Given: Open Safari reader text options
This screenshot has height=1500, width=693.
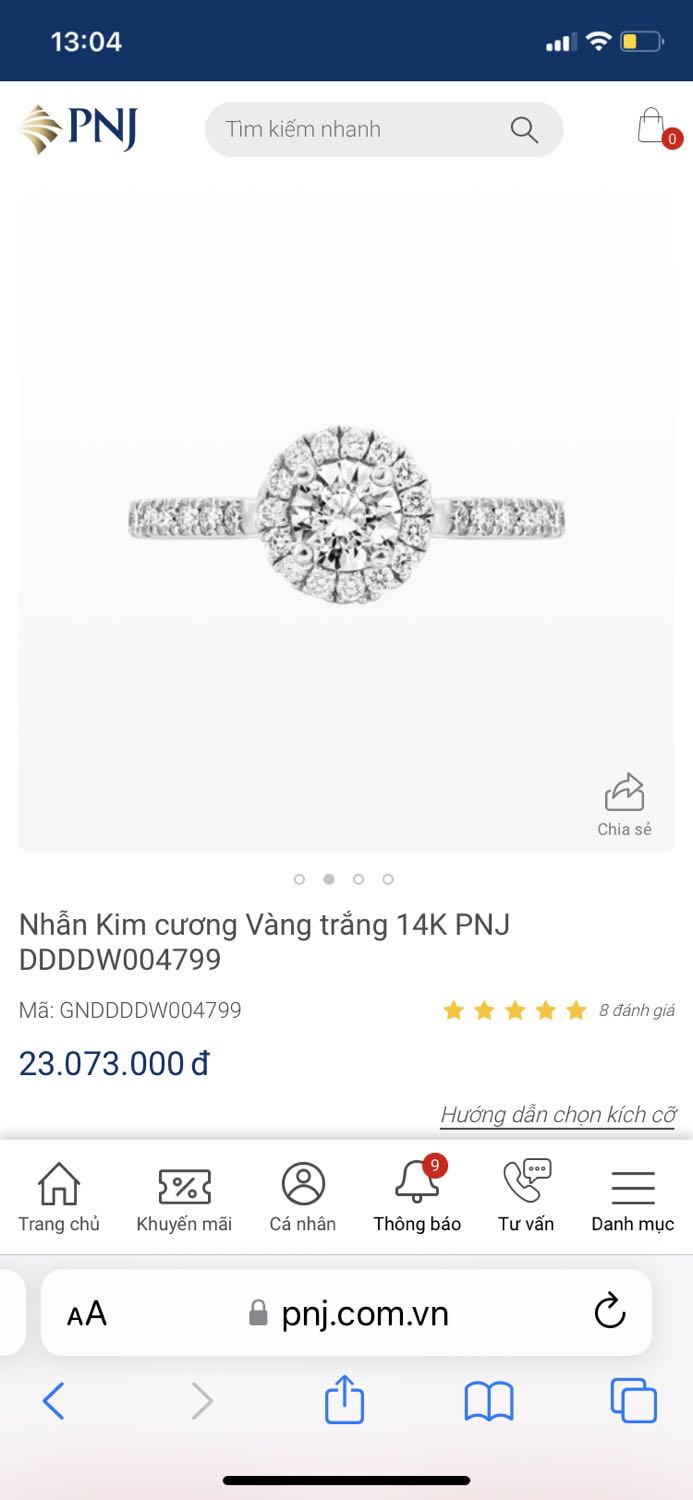Looking at the screenshot, I should [87, 1313].
